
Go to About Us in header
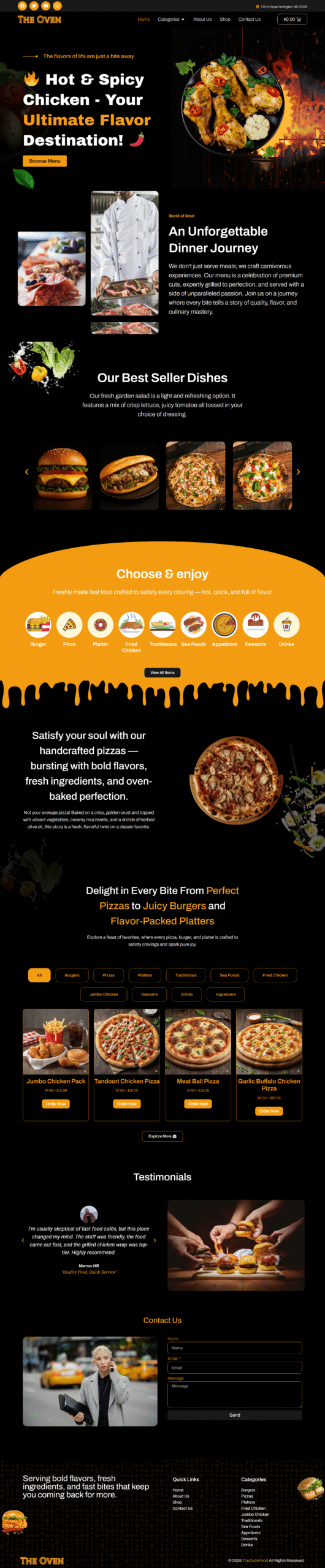(x=202, y=19)
